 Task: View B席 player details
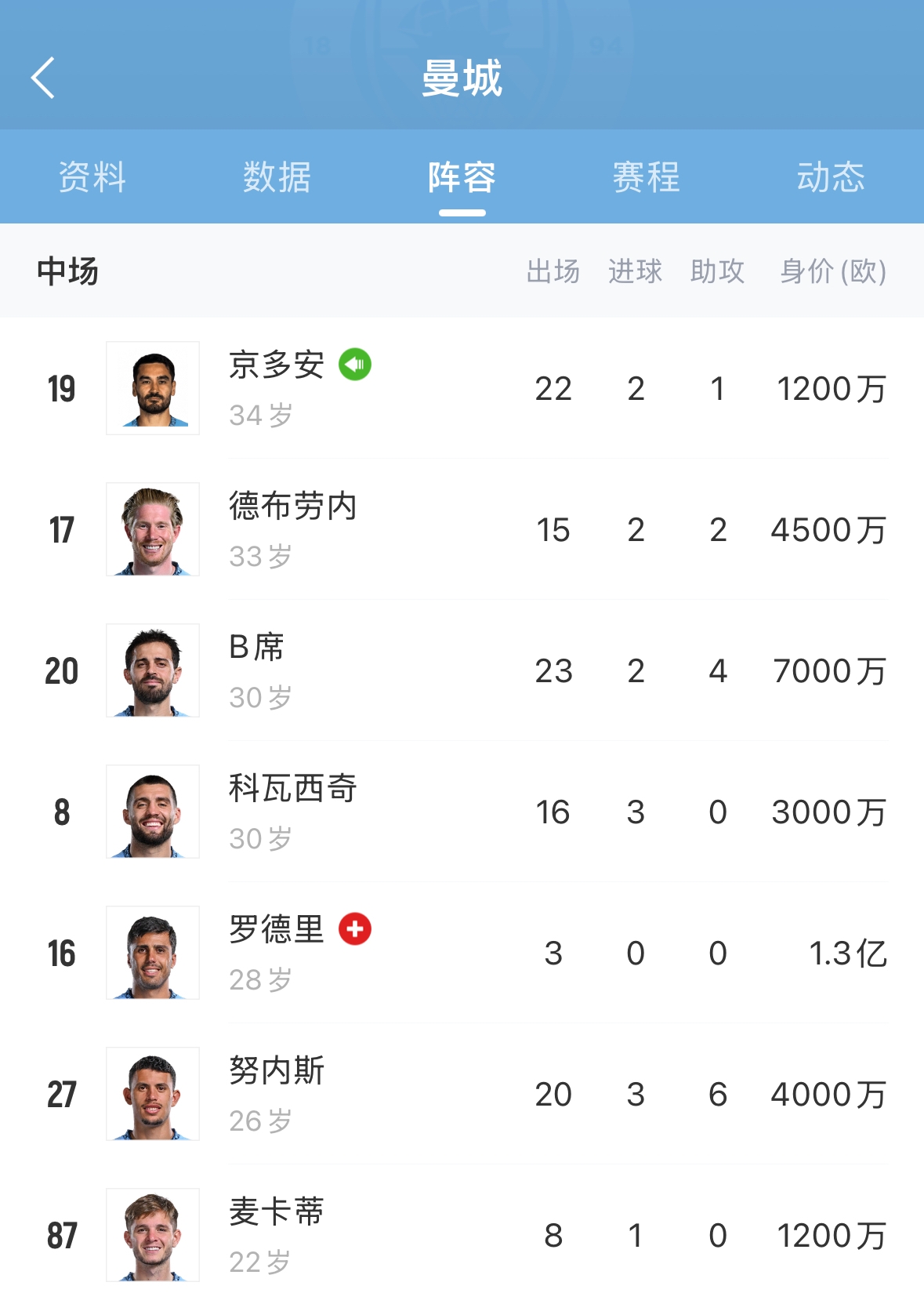[x=256, y=648]
